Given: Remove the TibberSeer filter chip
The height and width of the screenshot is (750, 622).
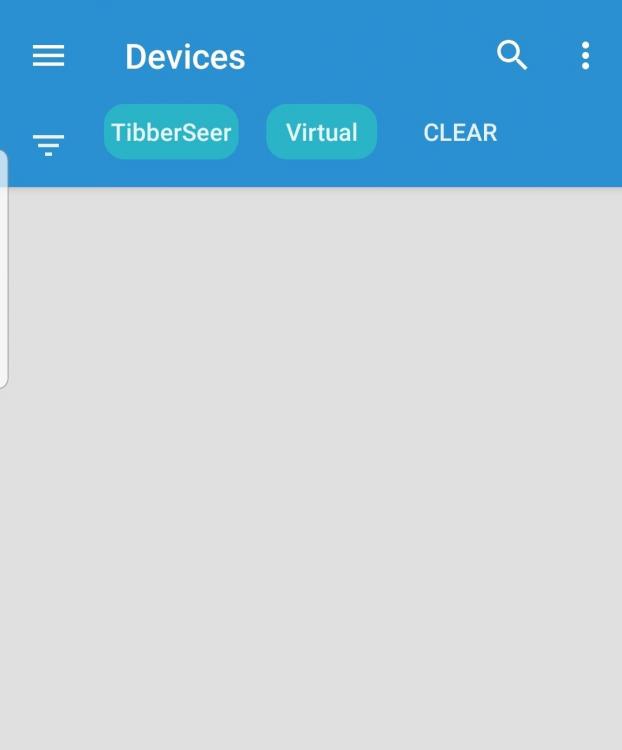Looking at the screenshot, I should (171, 132).
